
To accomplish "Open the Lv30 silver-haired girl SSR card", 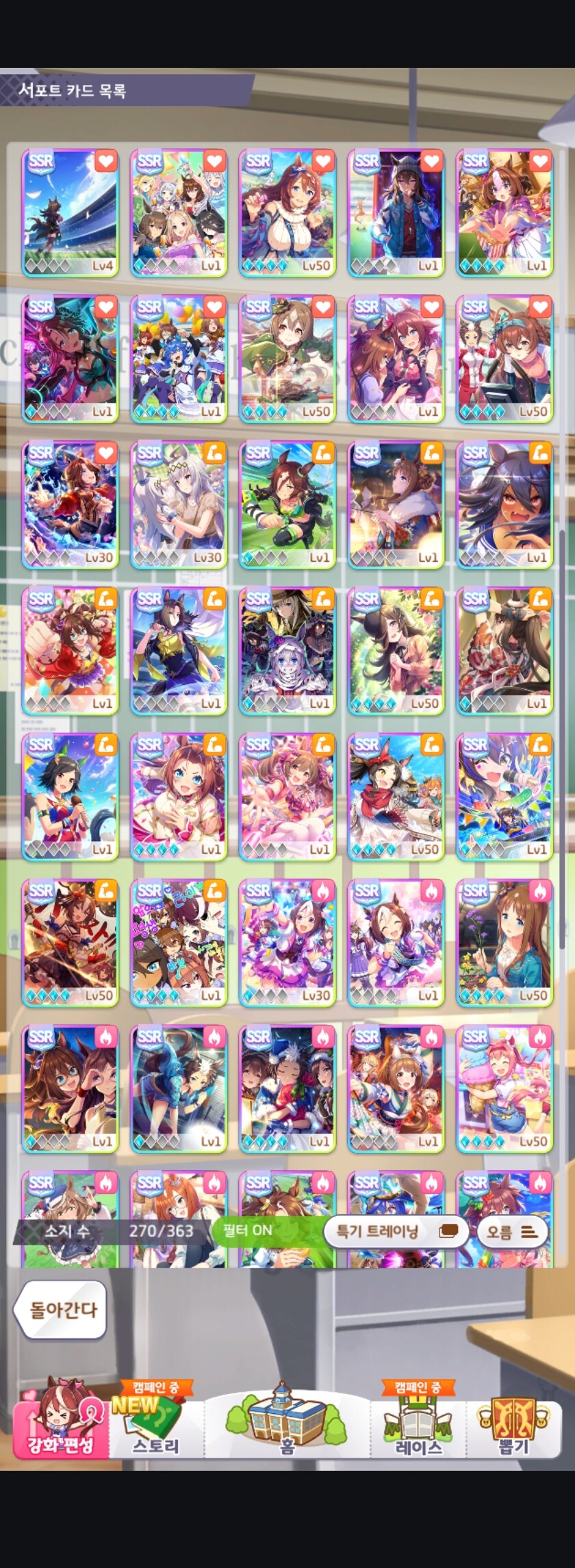I will (x=179, y=505).
